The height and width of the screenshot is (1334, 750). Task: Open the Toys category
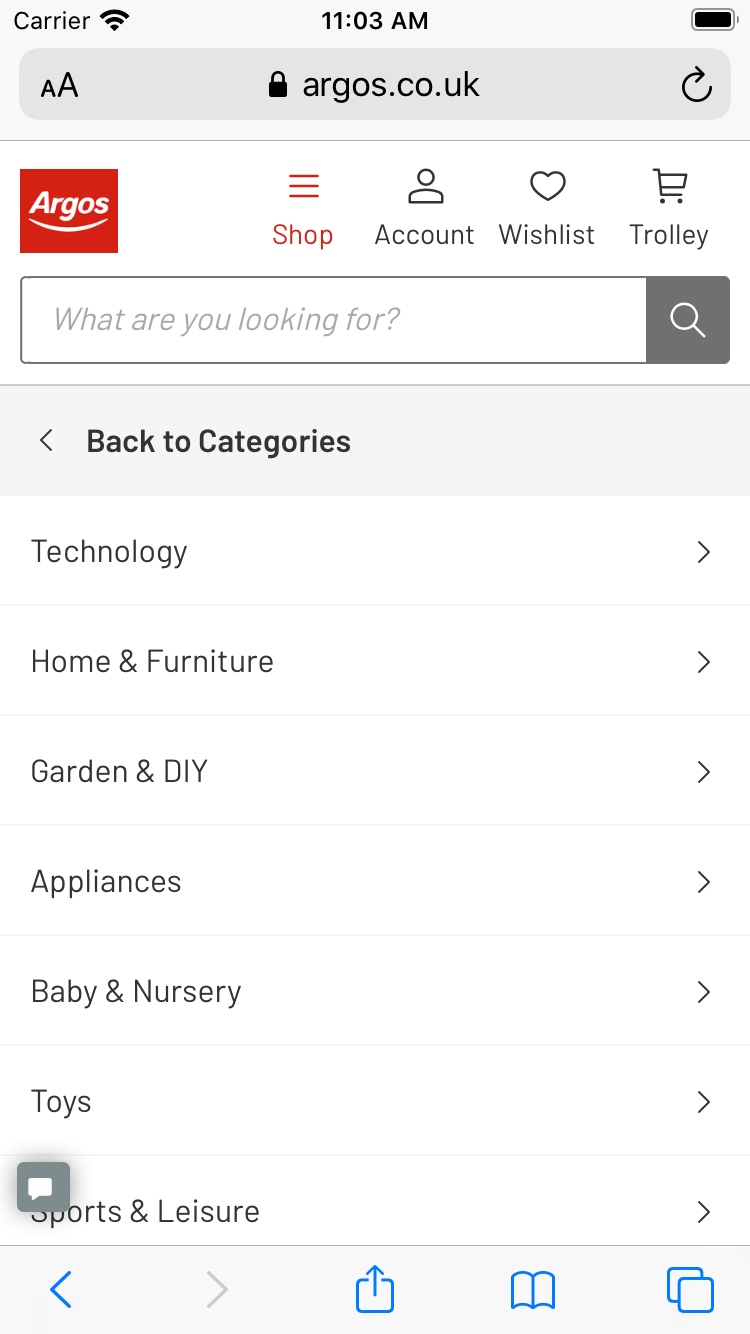375,1101
